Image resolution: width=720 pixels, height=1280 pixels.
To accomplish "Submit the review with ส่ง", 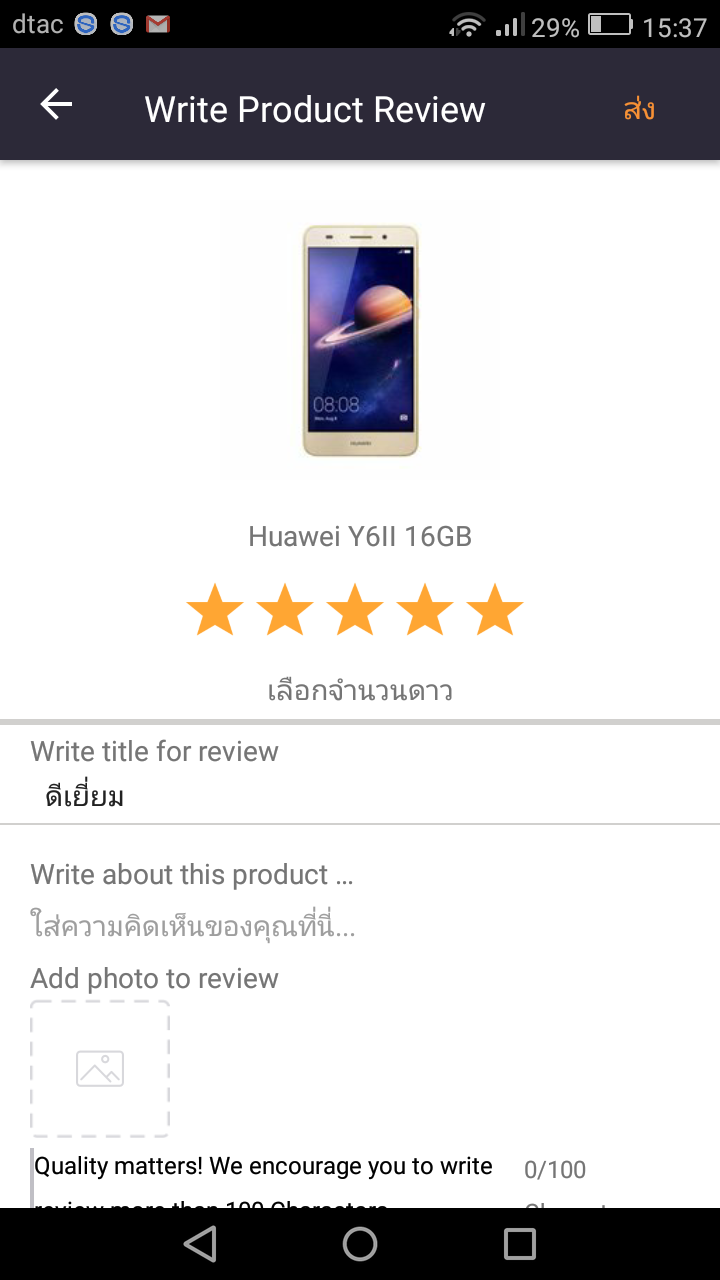I will [639, 108].
